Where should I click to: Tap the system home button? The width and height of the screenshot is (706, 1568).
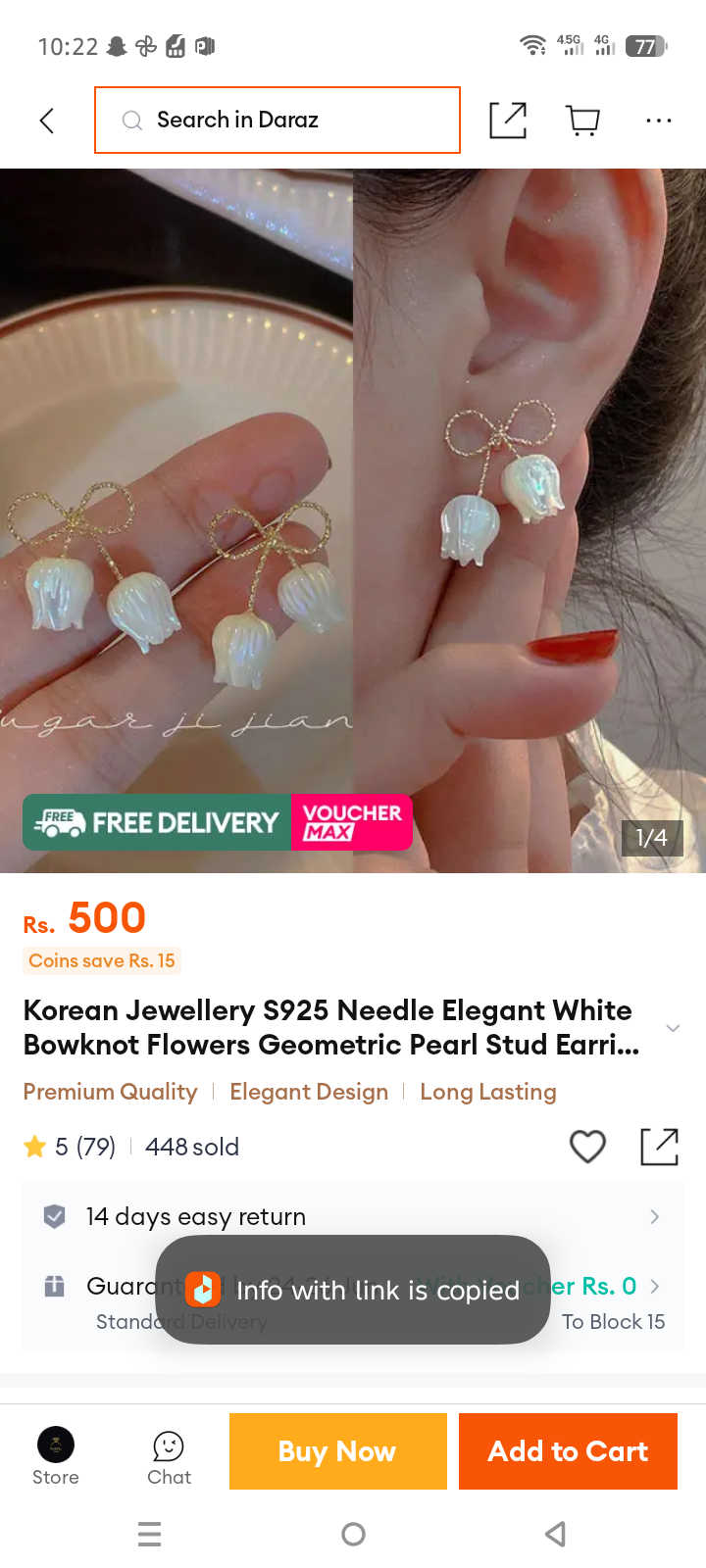point(354,1534)
